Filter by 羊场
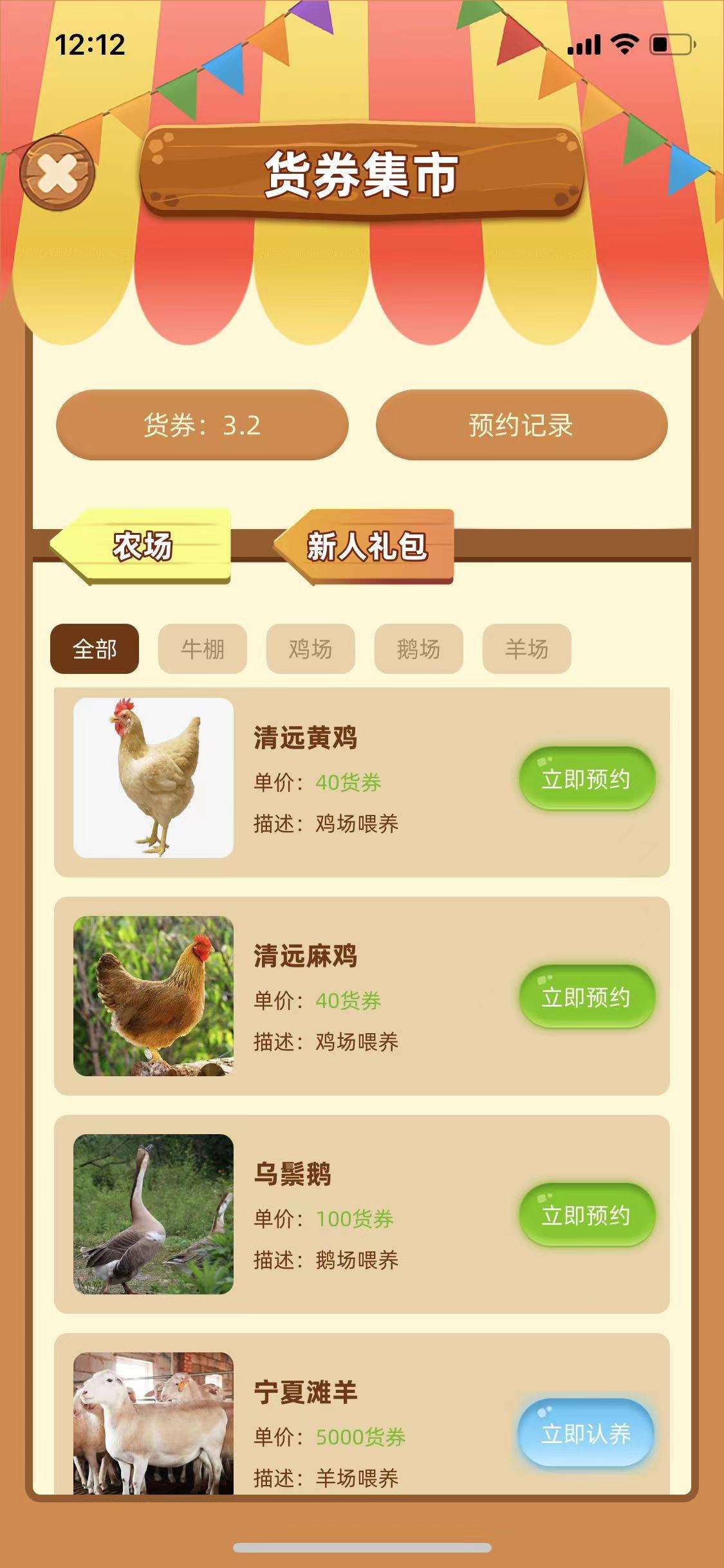Viewport: 724px width, 1568px height. (x=527, y=649)
